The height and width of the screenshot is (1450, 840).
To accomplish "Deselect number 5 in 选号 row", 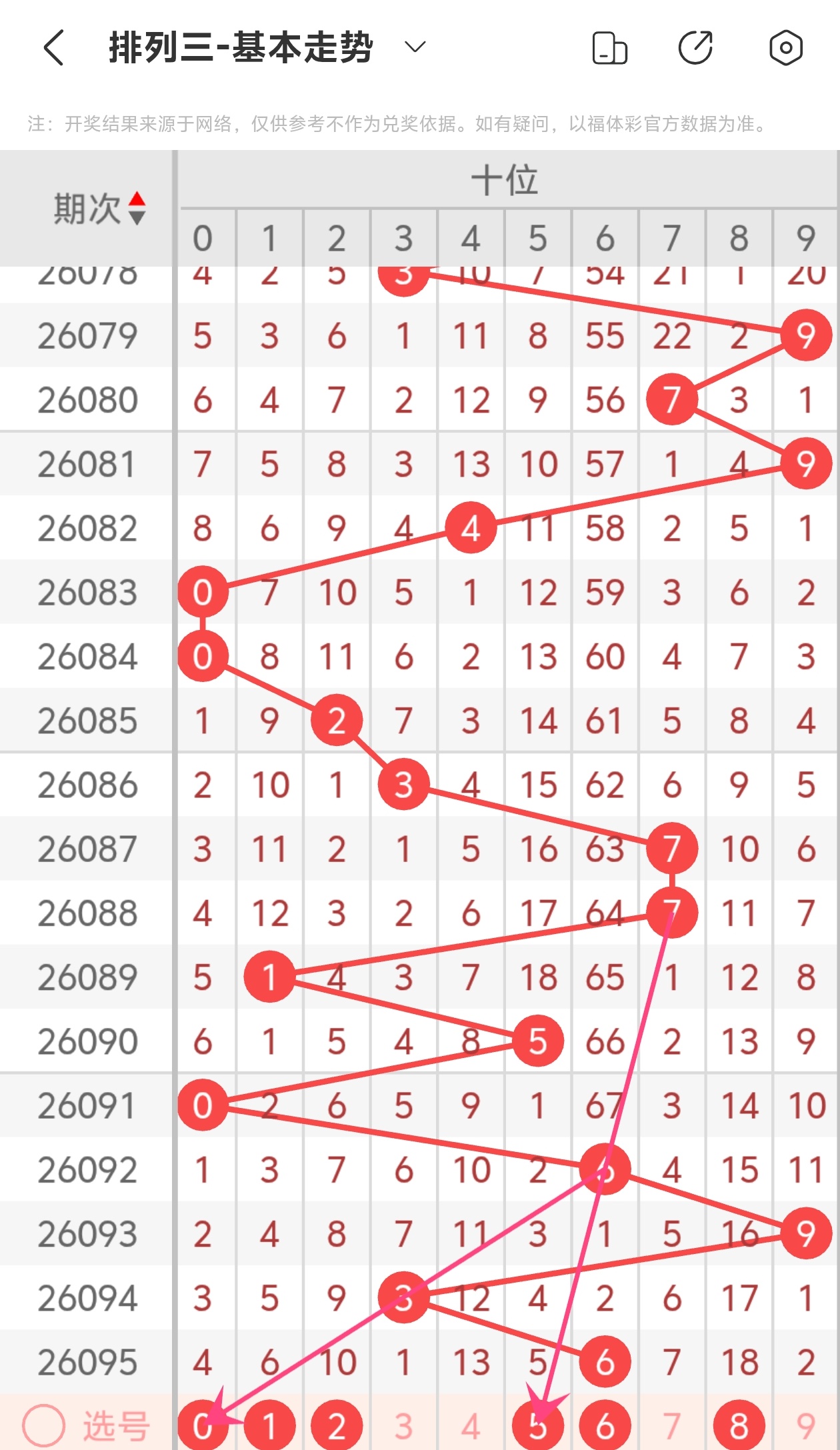I will coord(537,1425).
